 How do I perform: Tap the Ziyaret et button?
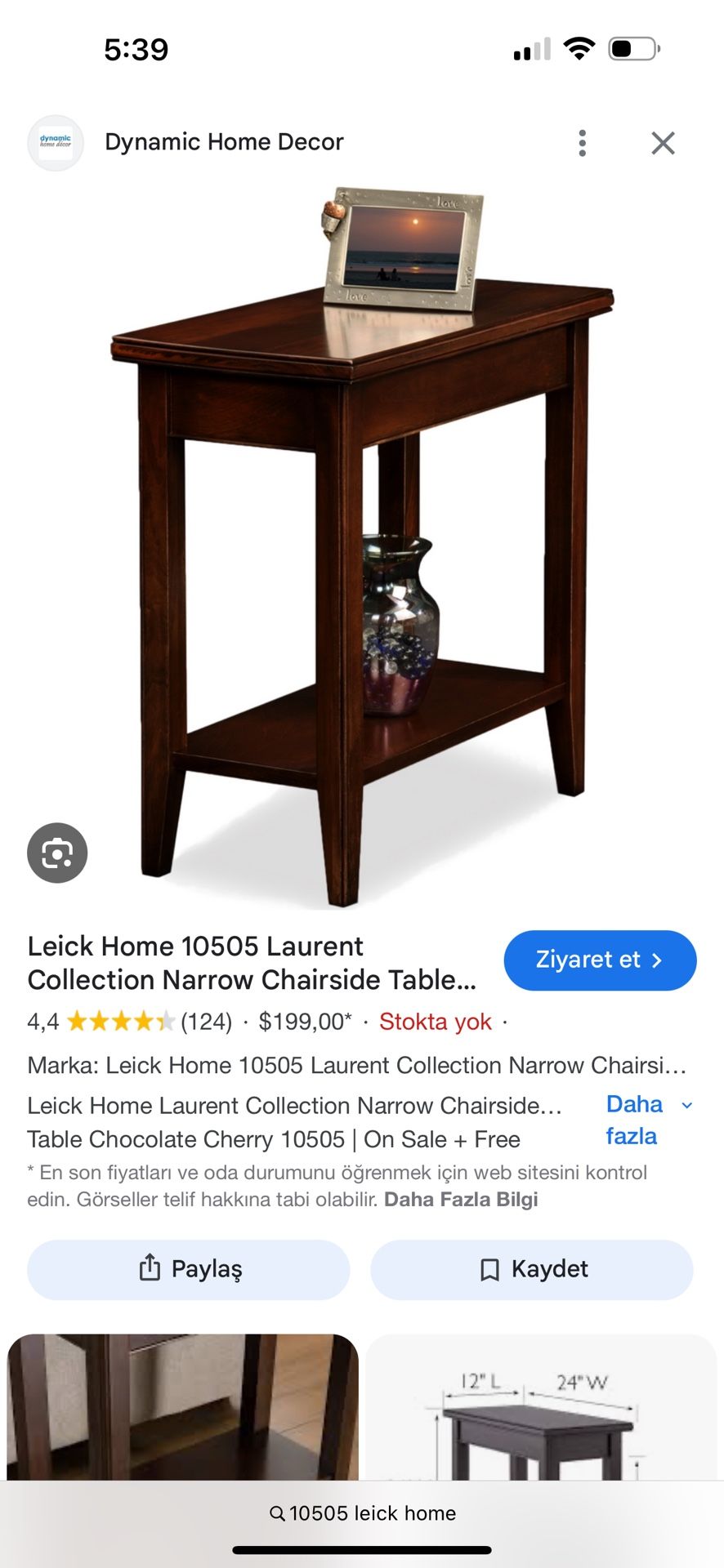tap(600, 960)
